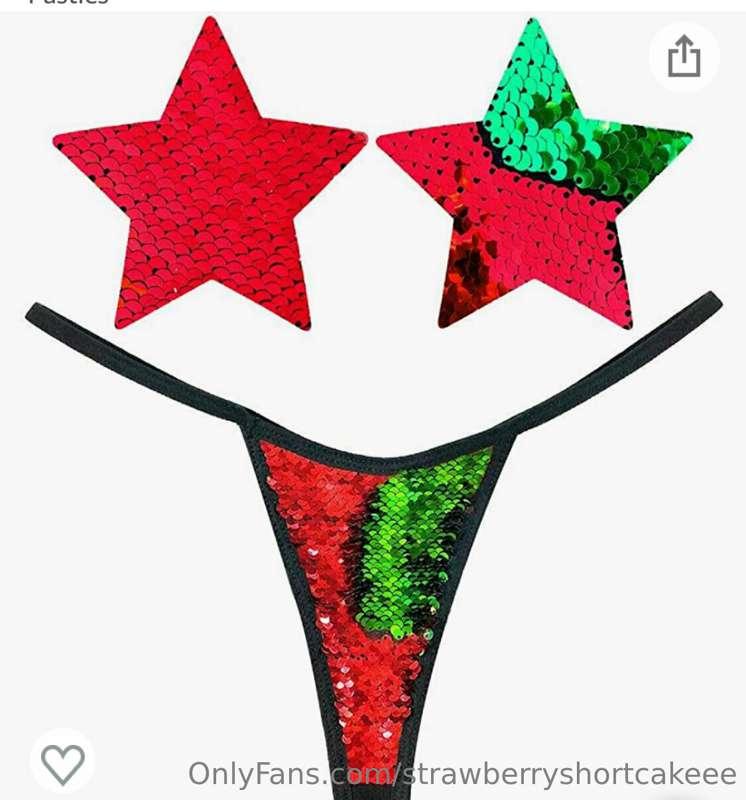This screenshot has height=800, width=746.
Task: Share this product listing
Action: (x=684, y=56)
